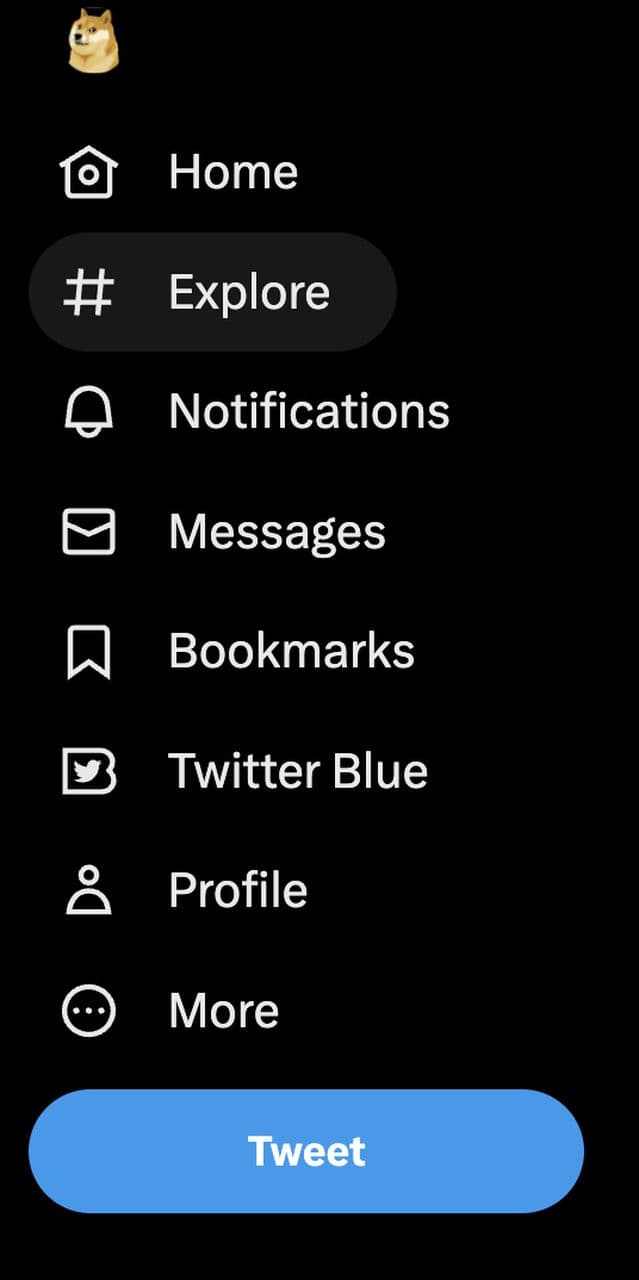Screen dimensions: 639x1280
Task: Tap the Doge logo icon
Action: (92, 42)
